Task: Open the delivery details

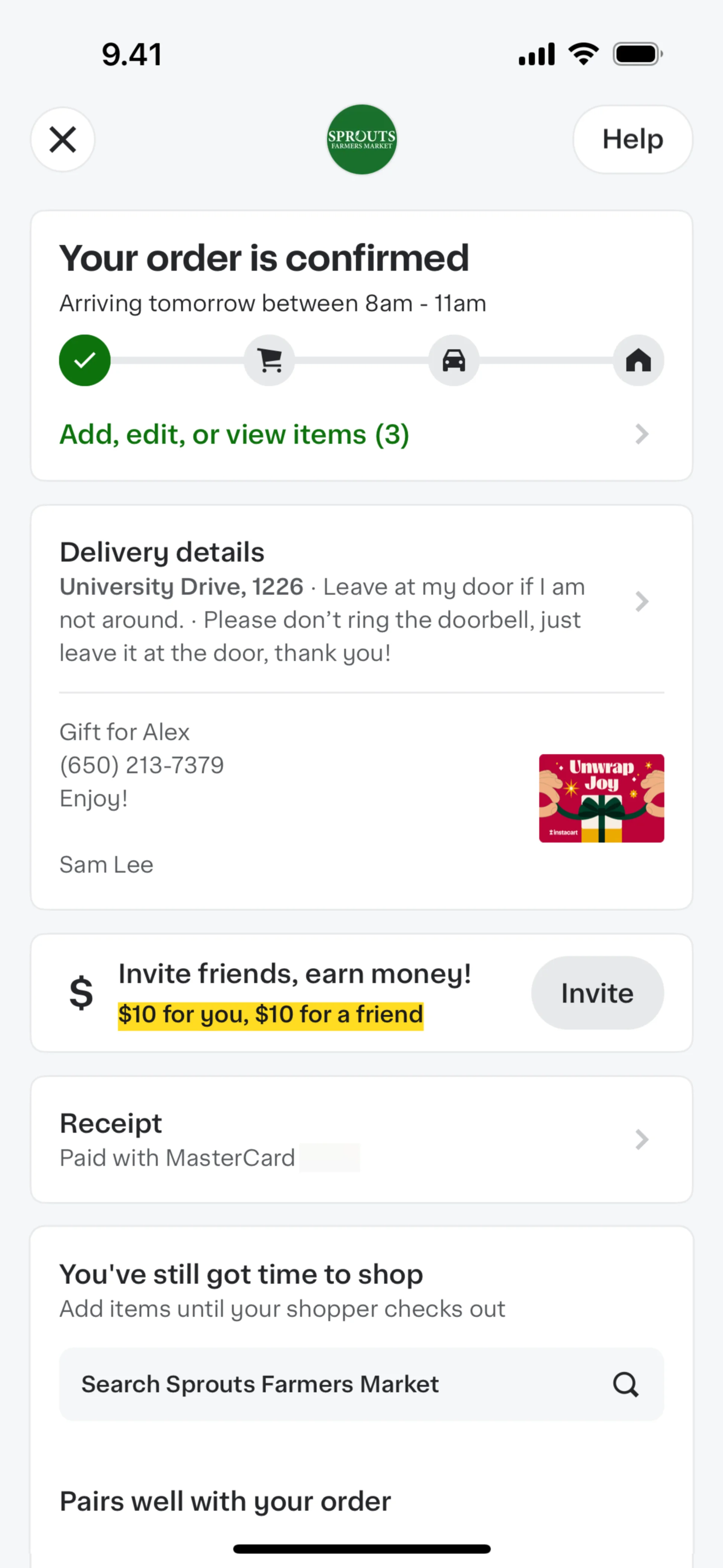Action: pos(353,601)
